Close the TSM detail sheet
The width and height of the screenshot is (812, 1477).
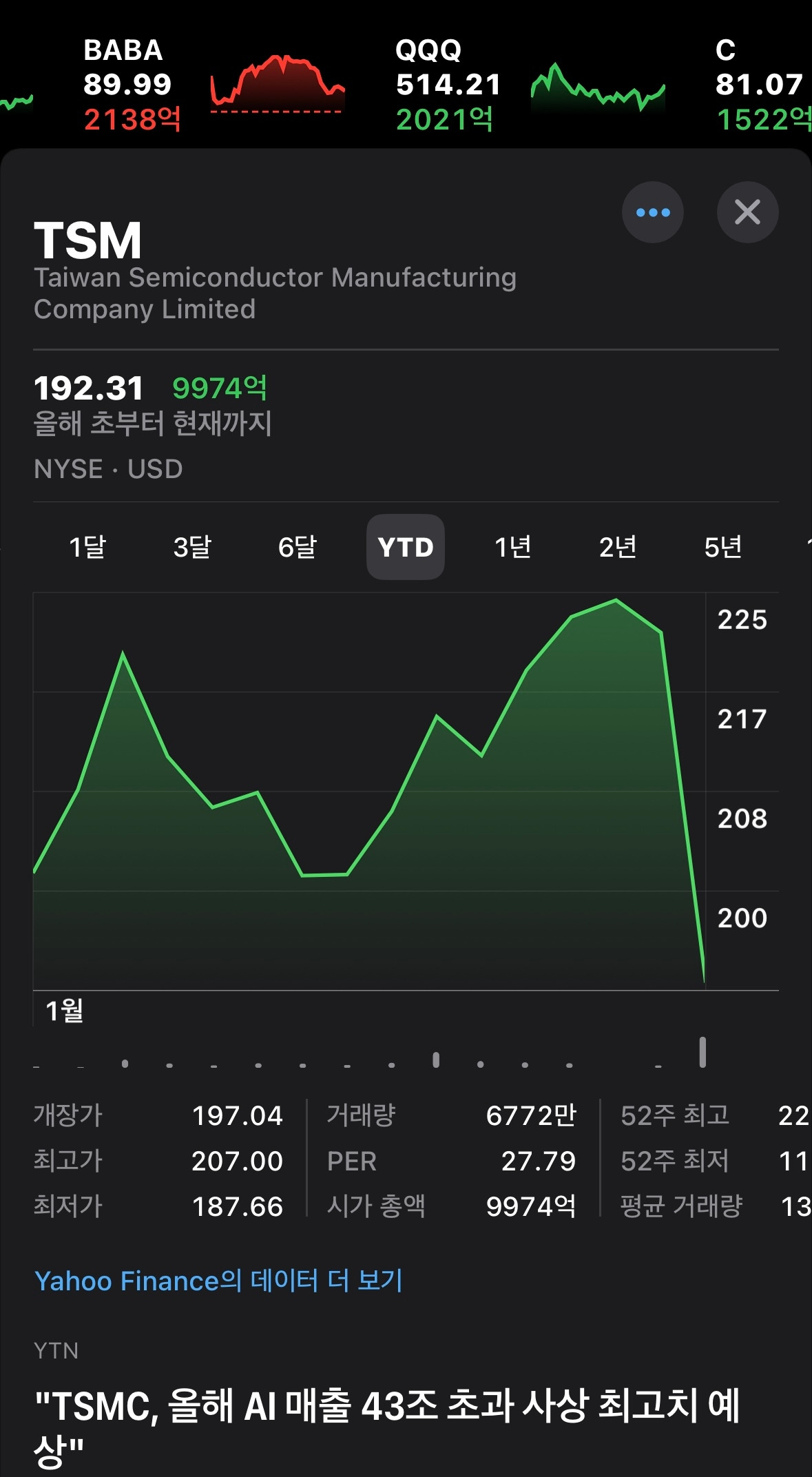click(747, 212)
